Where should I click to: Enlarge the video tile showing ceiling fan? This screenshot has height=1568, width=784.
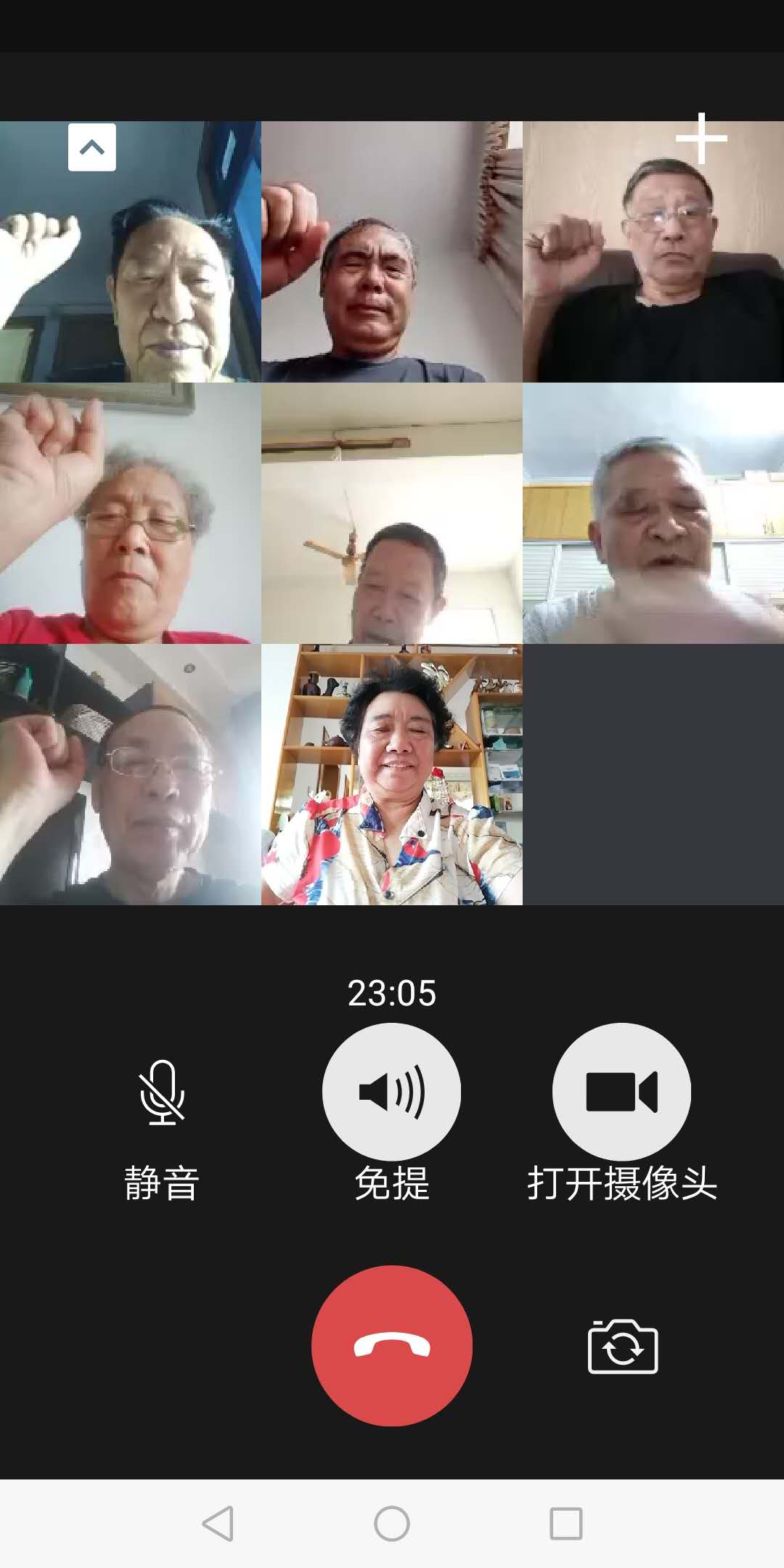point(391,513)
